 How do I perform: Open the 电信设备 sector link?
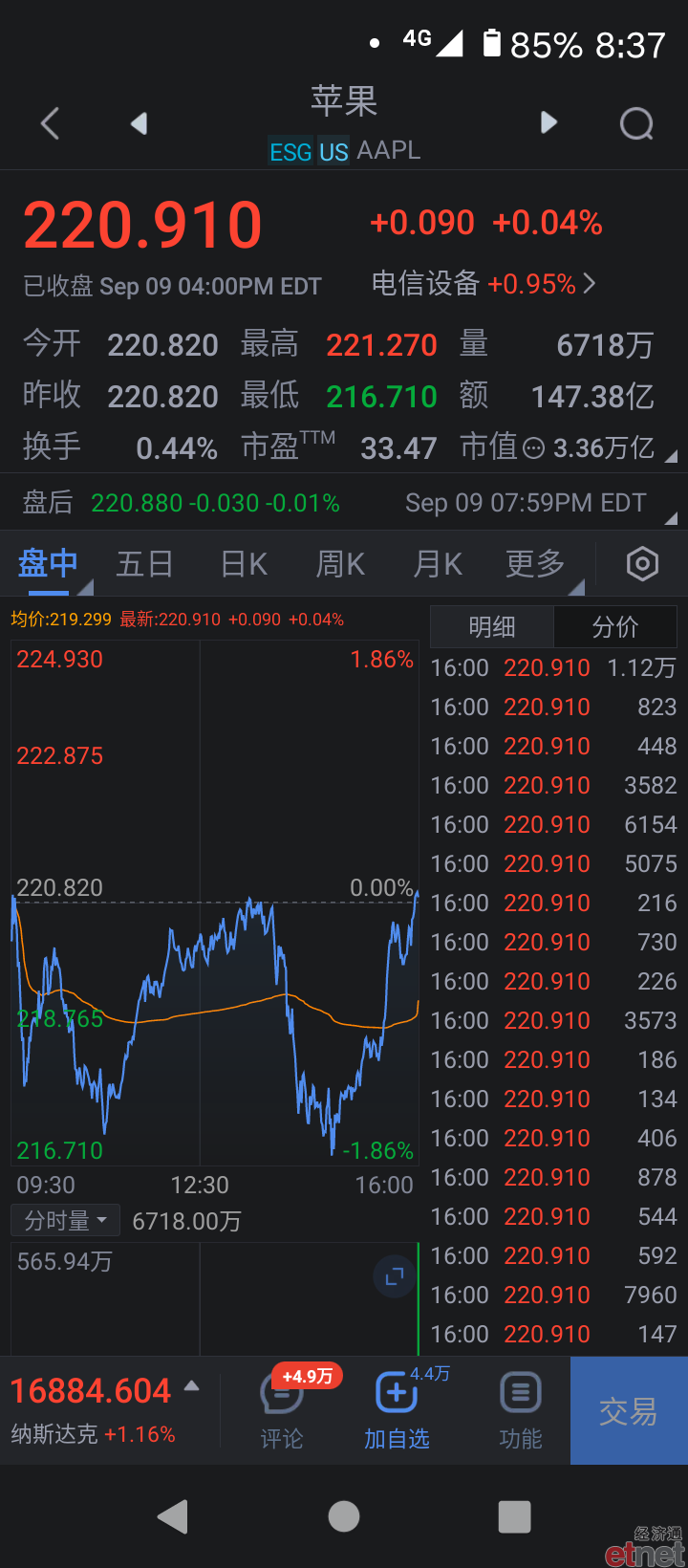(484, 284)
